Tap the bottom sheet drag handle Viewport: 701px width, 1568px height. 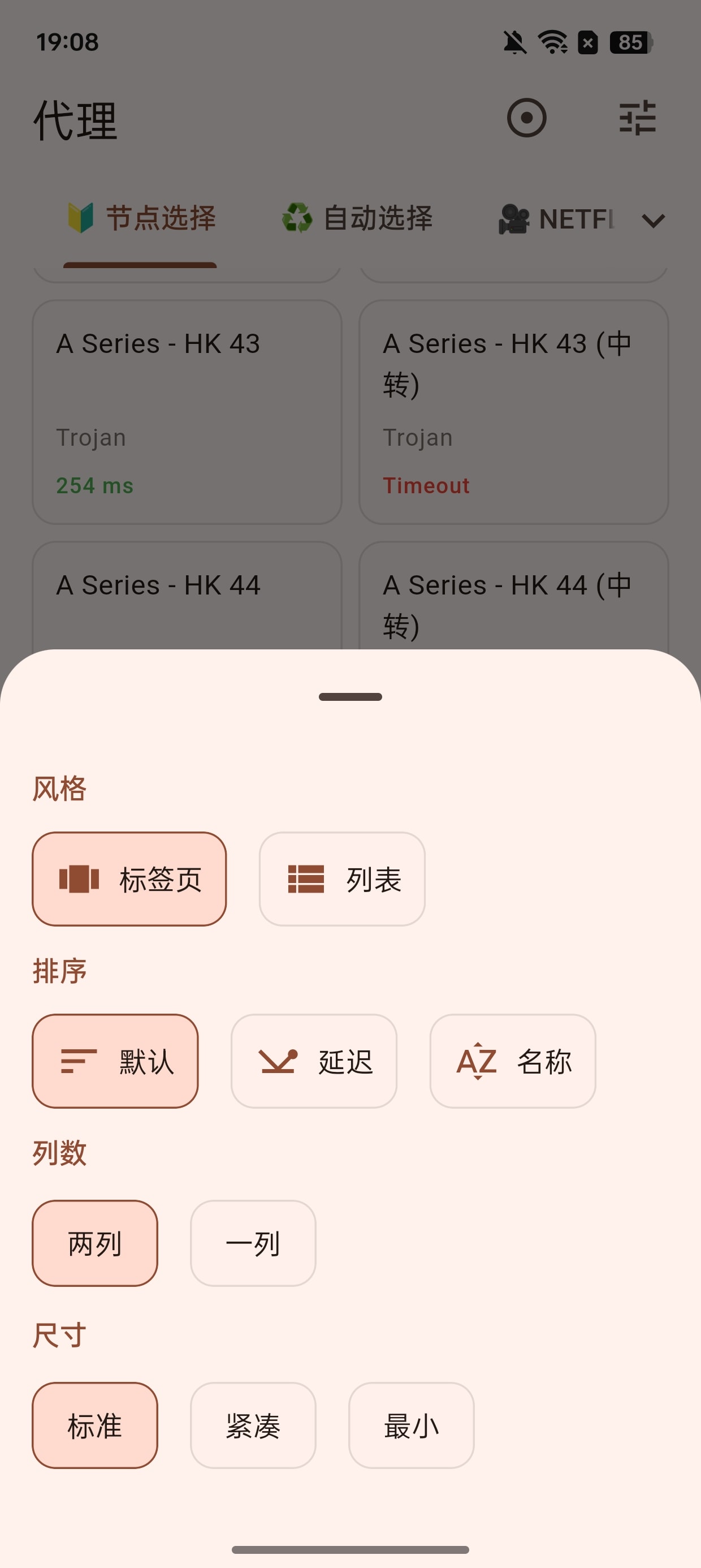click(x=350, y=696)
